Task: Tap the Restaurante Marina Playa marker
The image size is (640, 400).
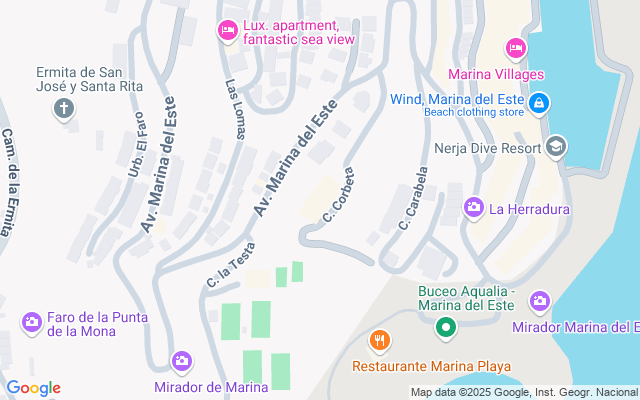Action: click(x=379, y=341)
